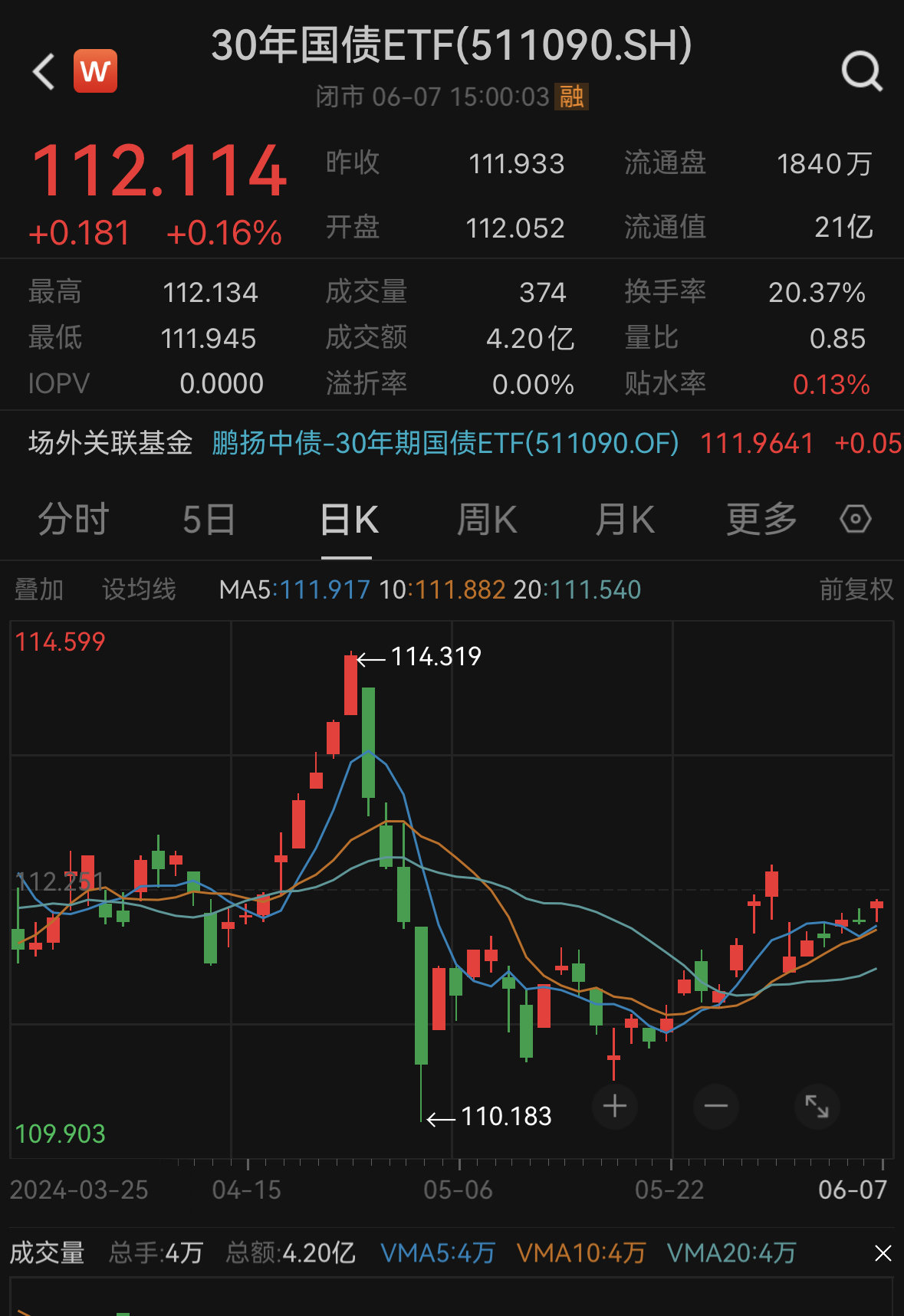
Task: Expand the chart to full screen
Action: (817, 1106)
